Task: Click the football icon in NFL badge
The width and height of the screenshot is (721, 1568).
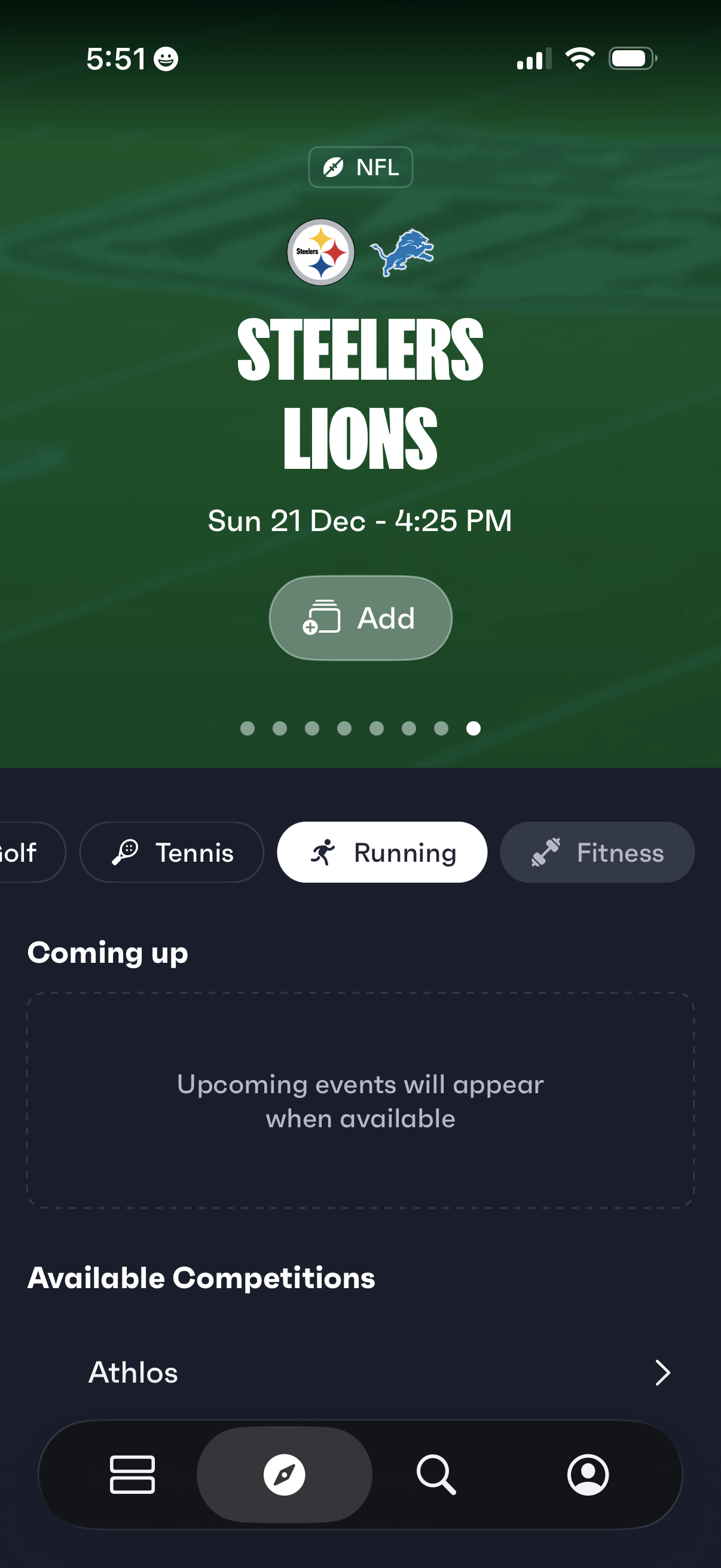Action: coord(335,166)
